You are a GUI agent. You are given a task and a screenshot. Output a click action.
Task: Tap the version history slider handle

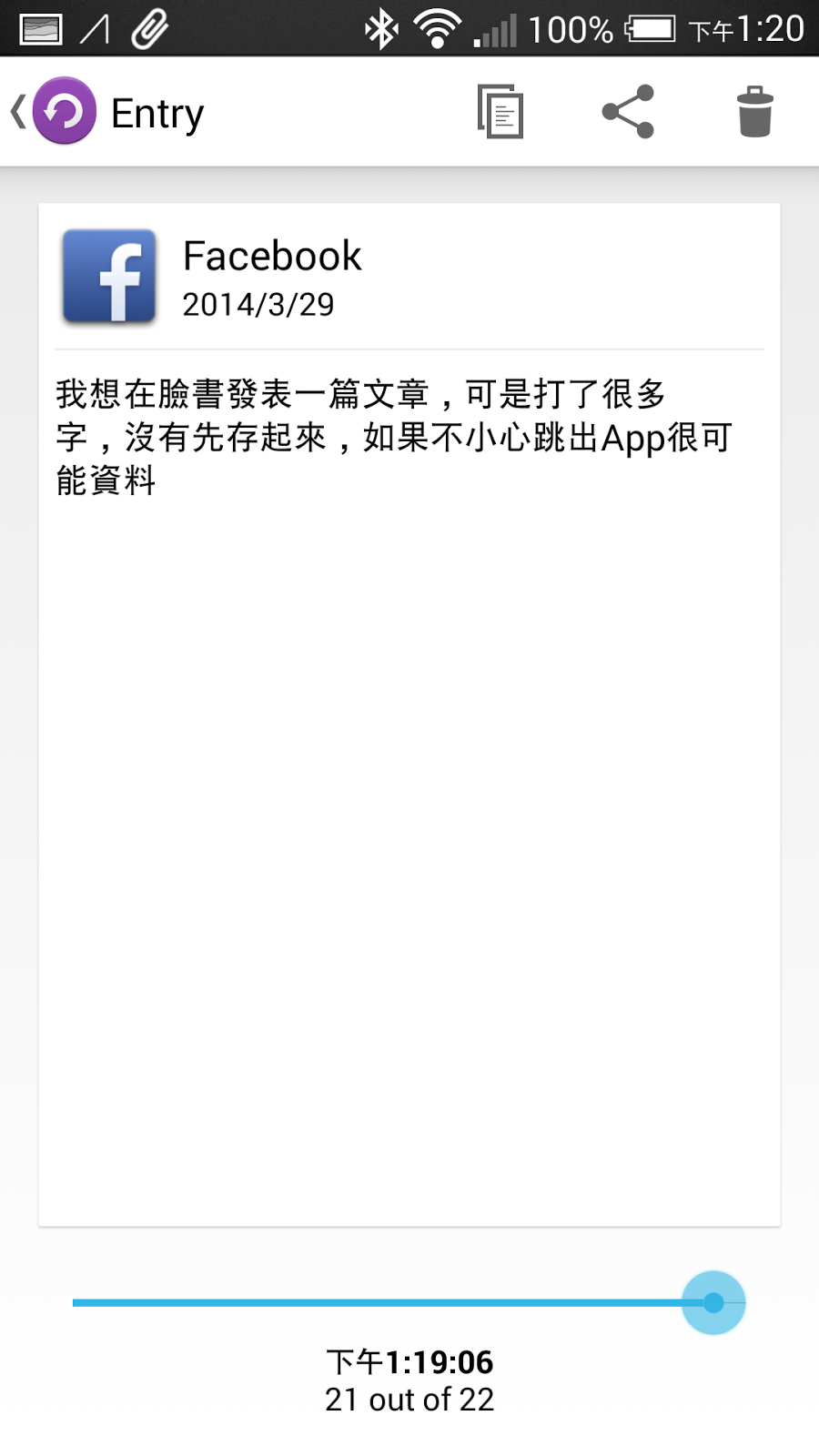[x=713, y=1302]
